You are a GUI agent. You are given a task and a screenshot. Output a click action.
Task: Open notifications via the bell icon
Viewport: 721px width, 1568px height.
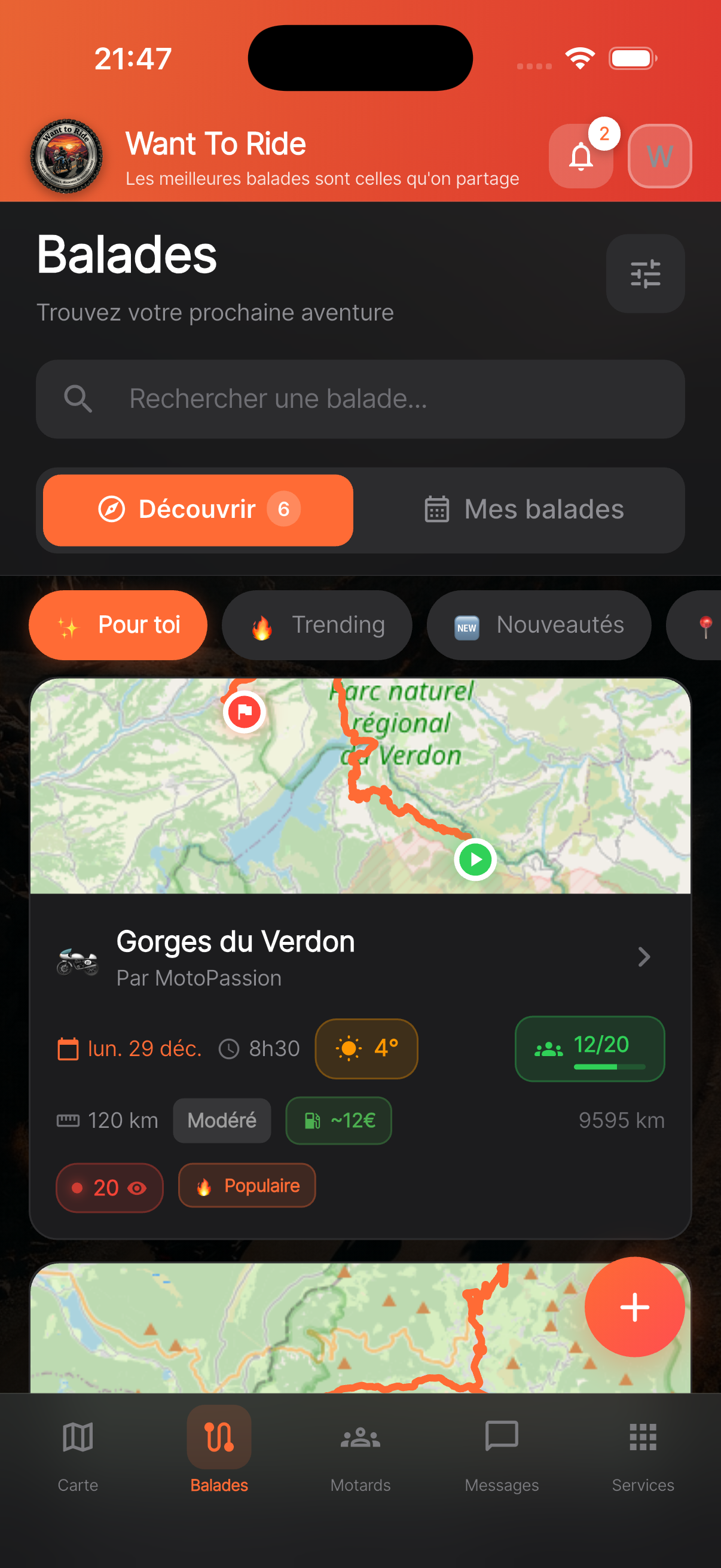tap(581, 157)
